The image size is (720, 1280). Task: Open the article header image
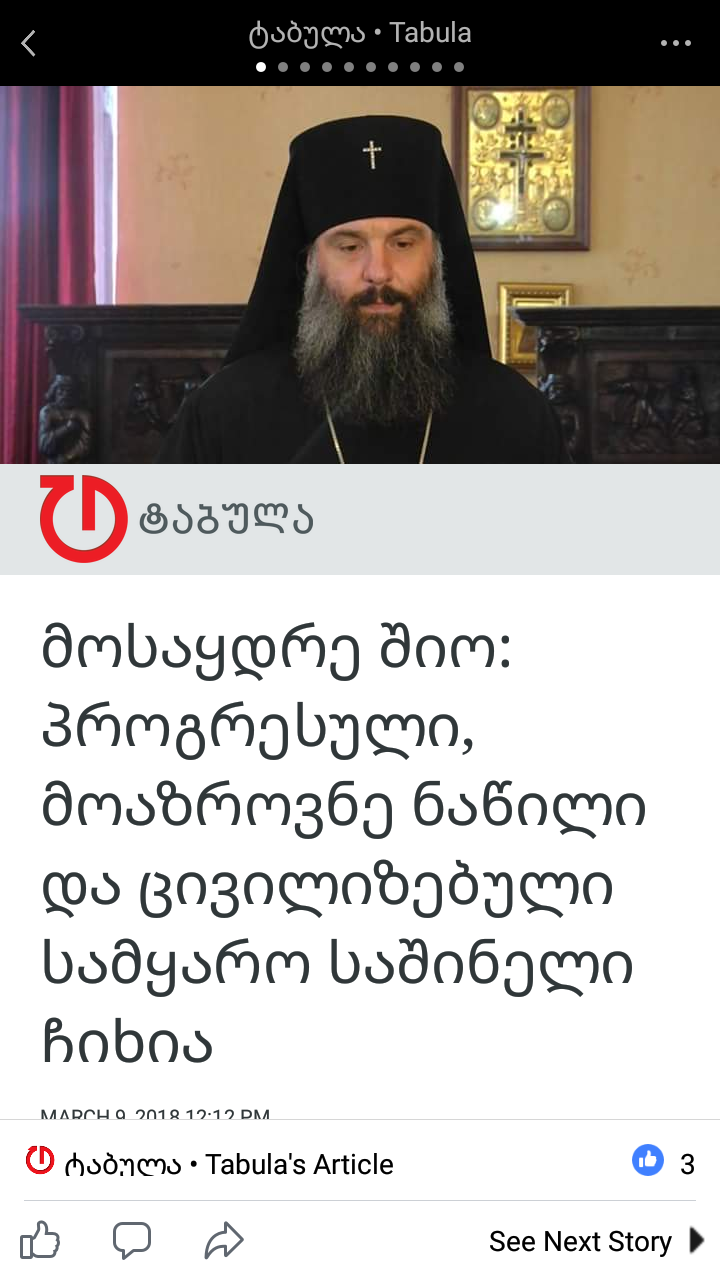pos(360,275)
